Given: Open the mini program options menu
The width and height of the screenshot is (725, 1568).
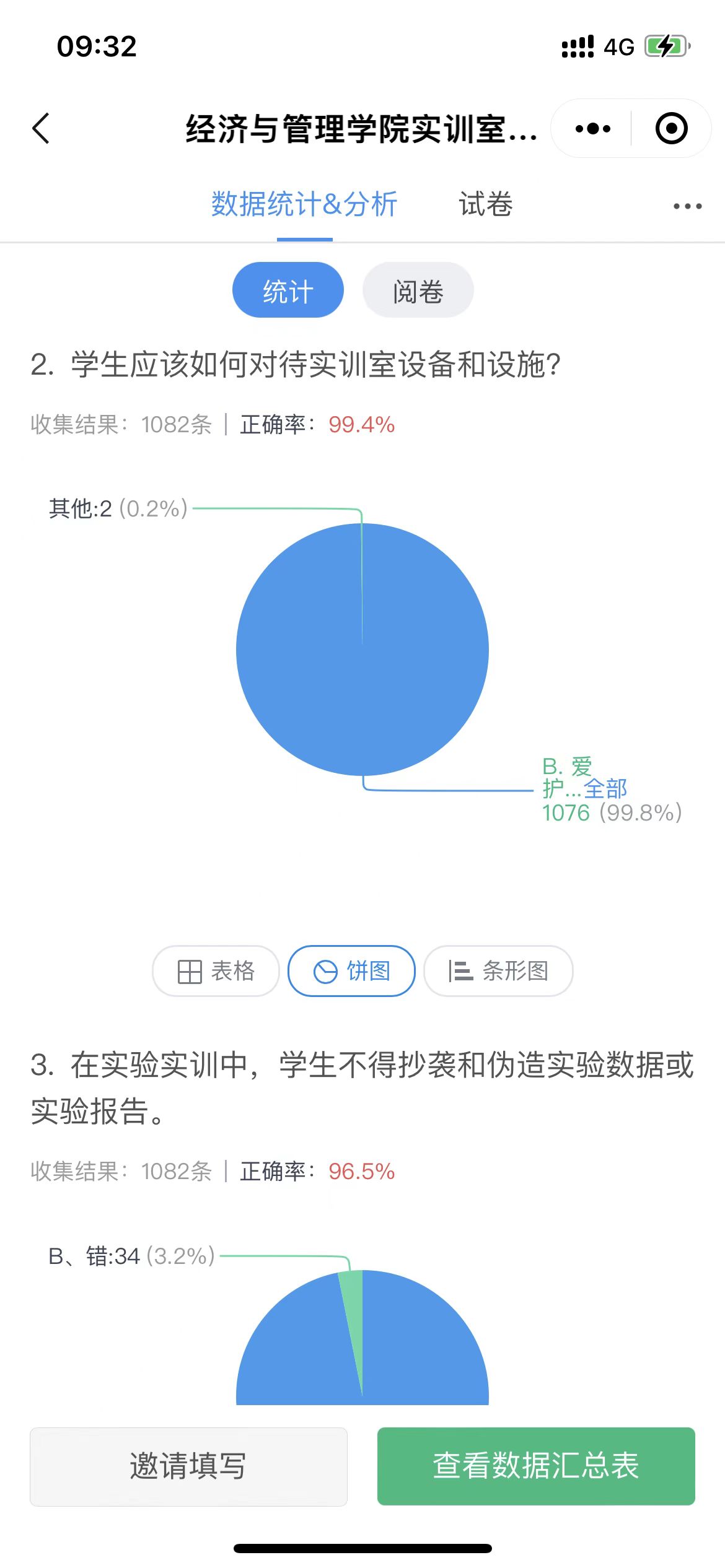Looking at the screenshot, I should tap(592, 129).
